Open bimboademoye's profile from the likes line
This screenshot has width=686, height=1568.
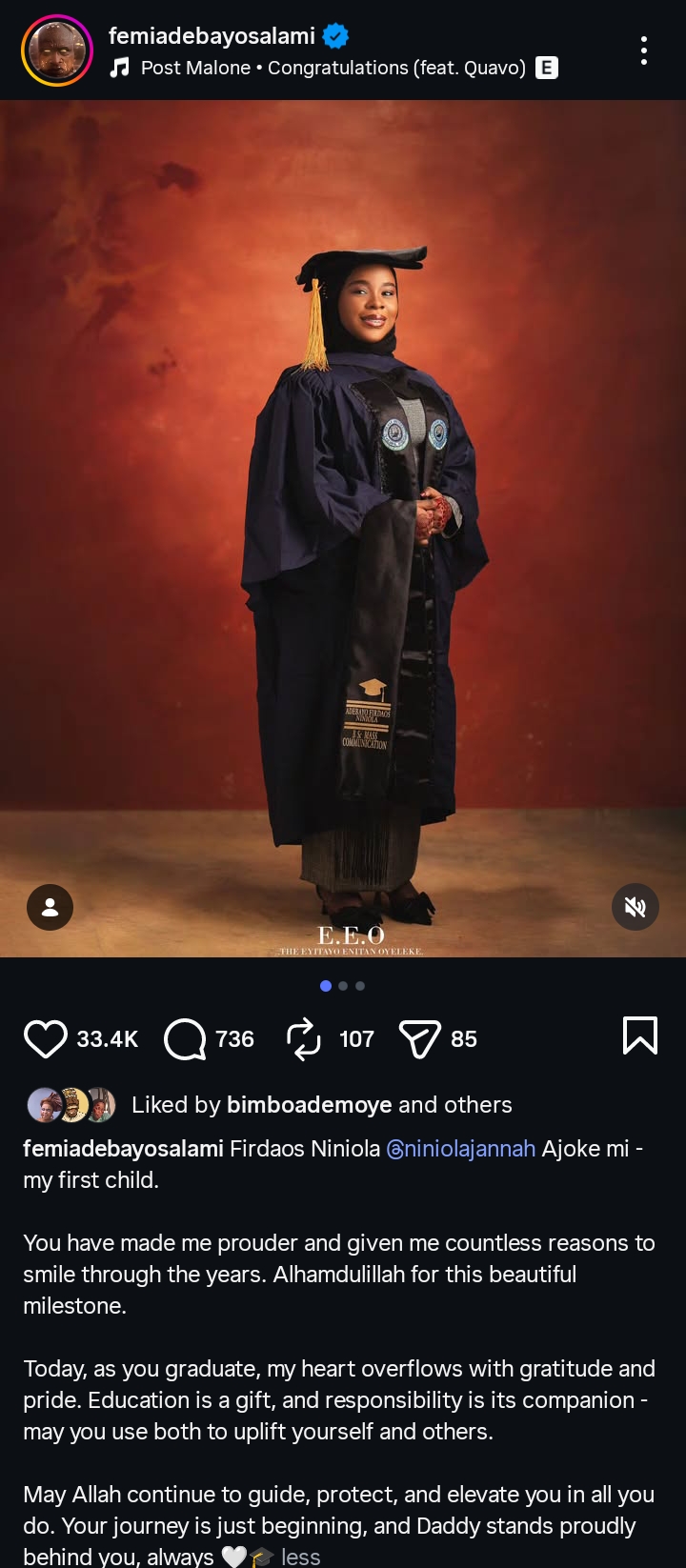point(309,1104)
